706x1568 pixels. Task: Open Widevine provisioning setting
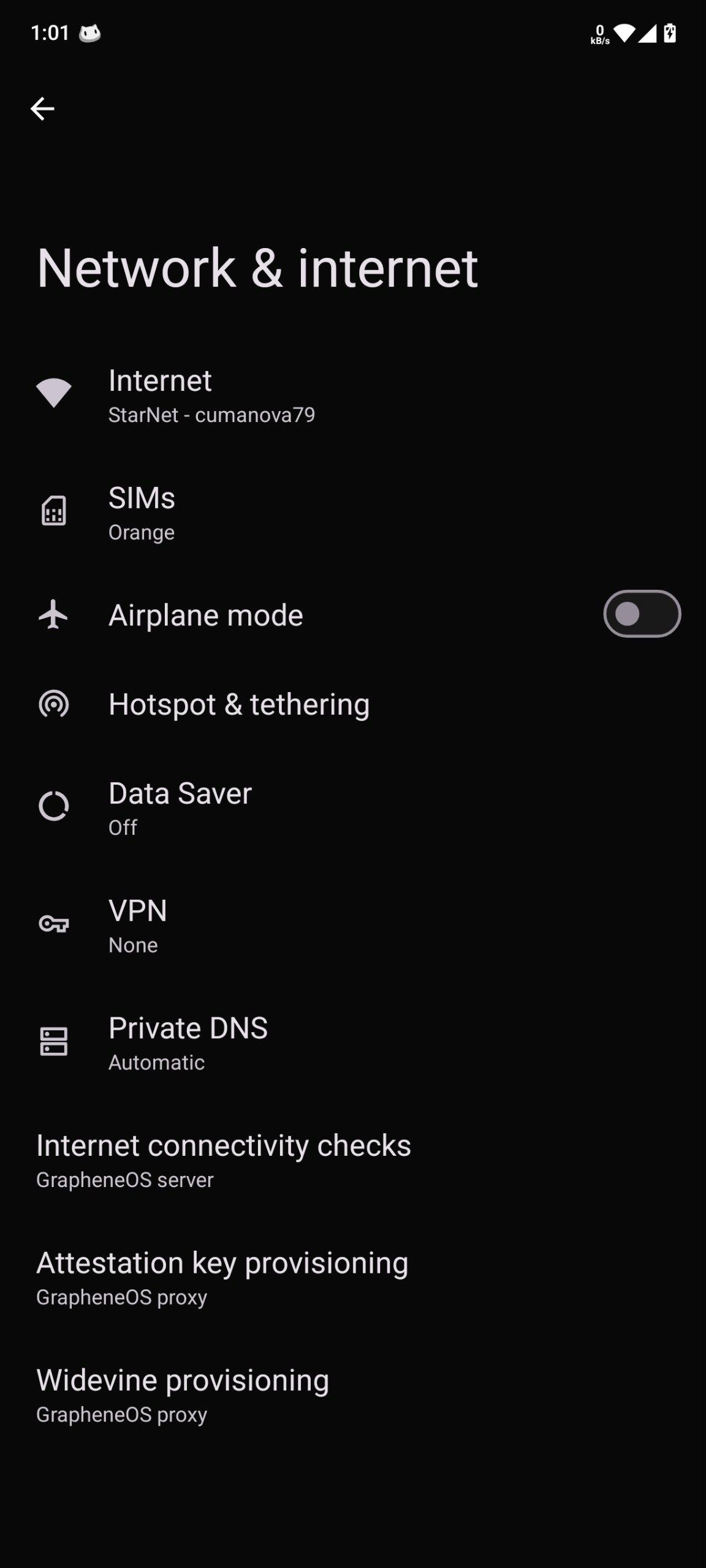coord(183,1395)
